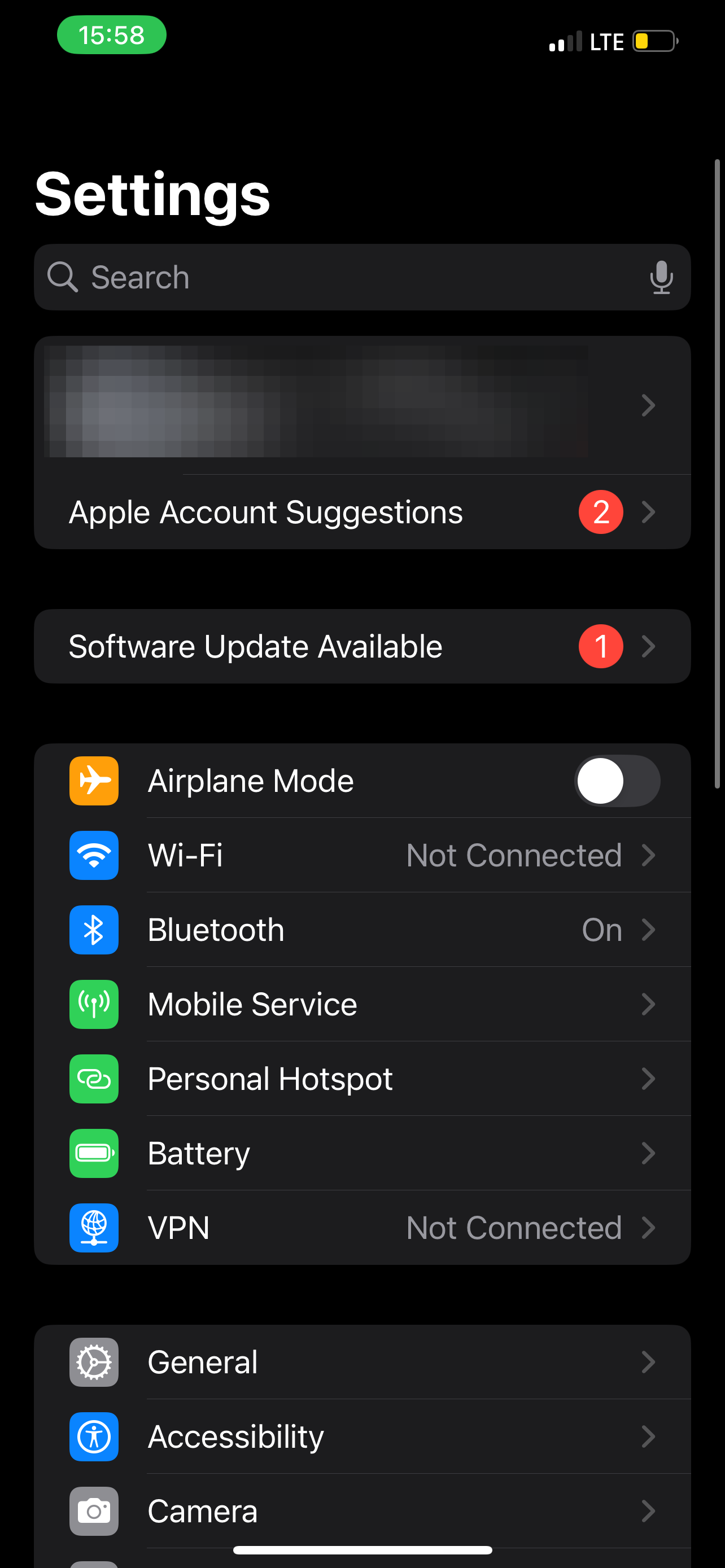Open the Apple Account profile row

click(x=362, y=405)
